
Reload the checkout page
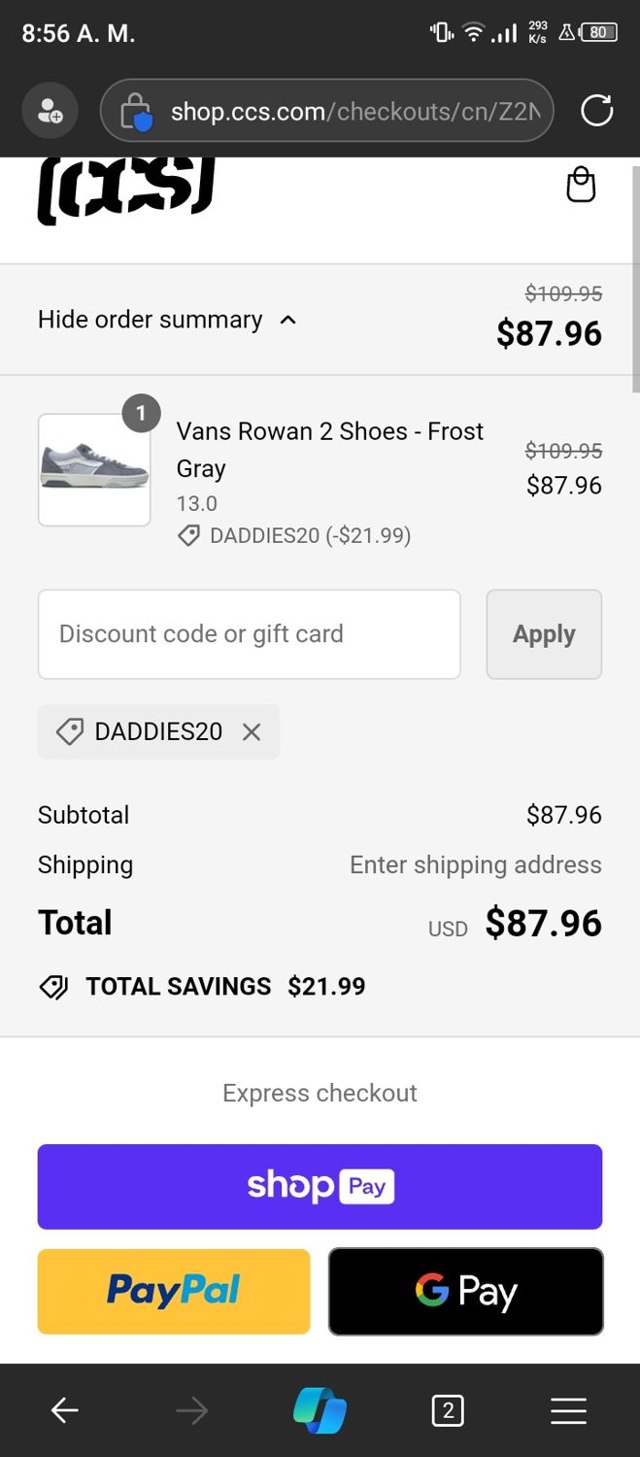(x=597, y=110)
